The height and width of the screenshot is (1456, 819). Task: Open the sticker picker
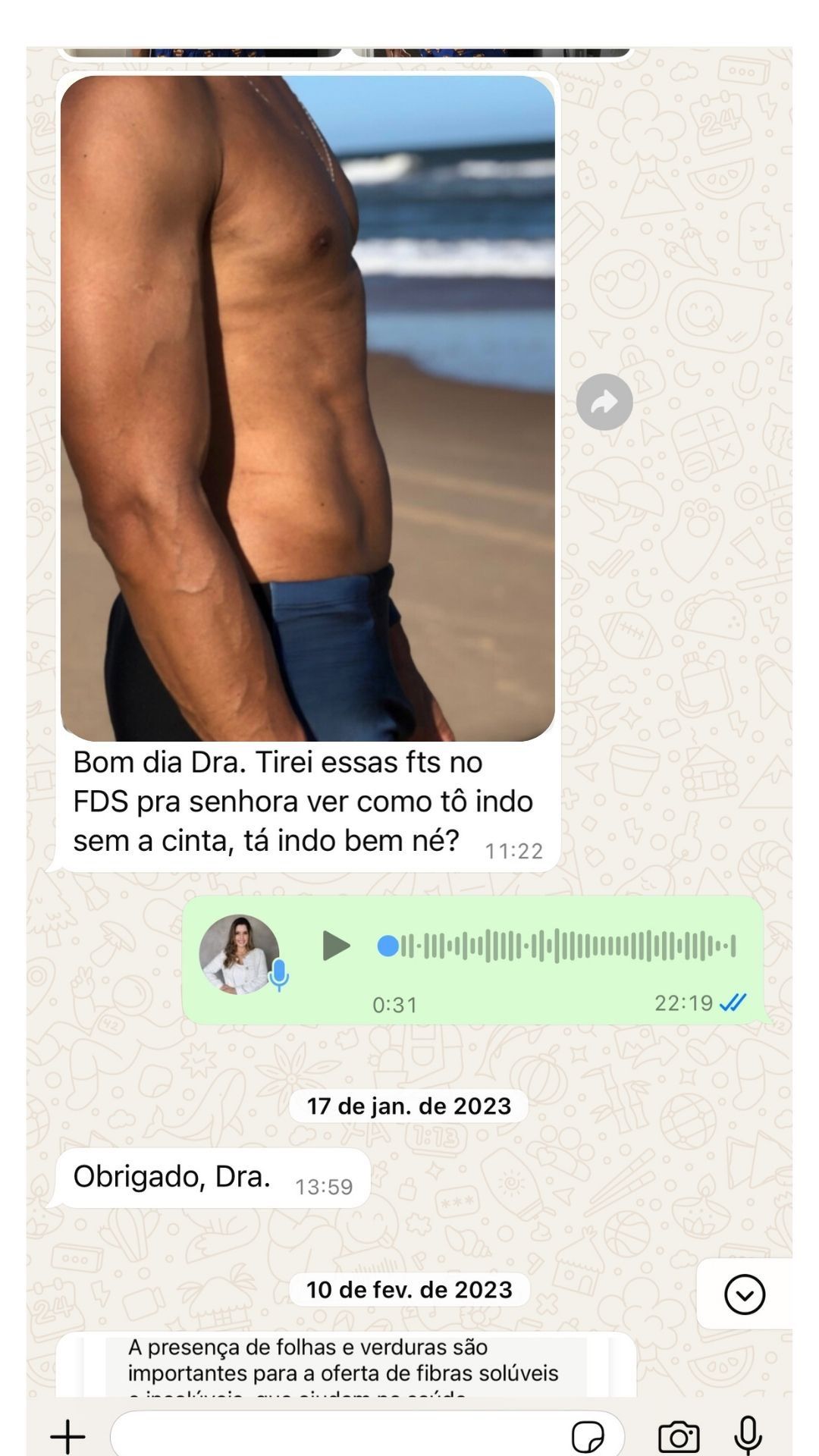(588, 1436)
